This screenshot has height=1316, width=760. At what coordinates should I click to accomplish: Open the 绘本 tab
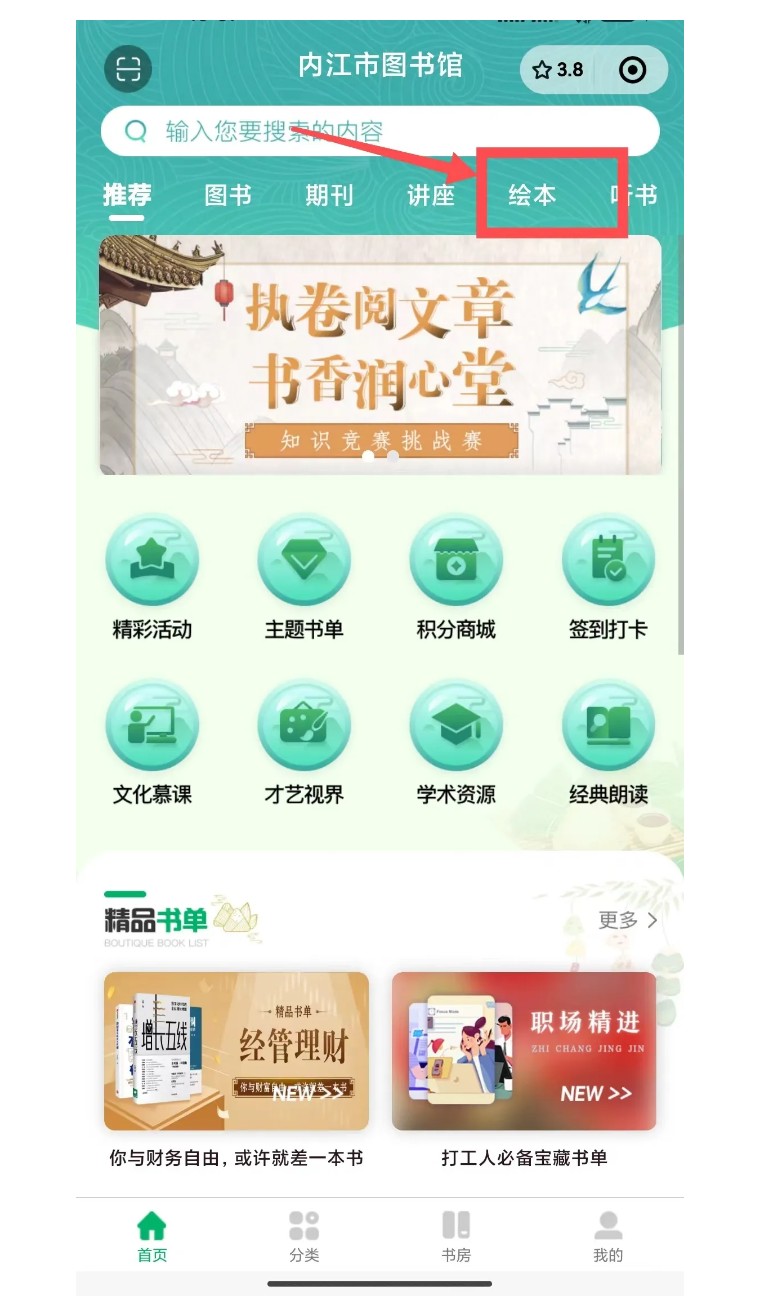(x=532, y=195)
